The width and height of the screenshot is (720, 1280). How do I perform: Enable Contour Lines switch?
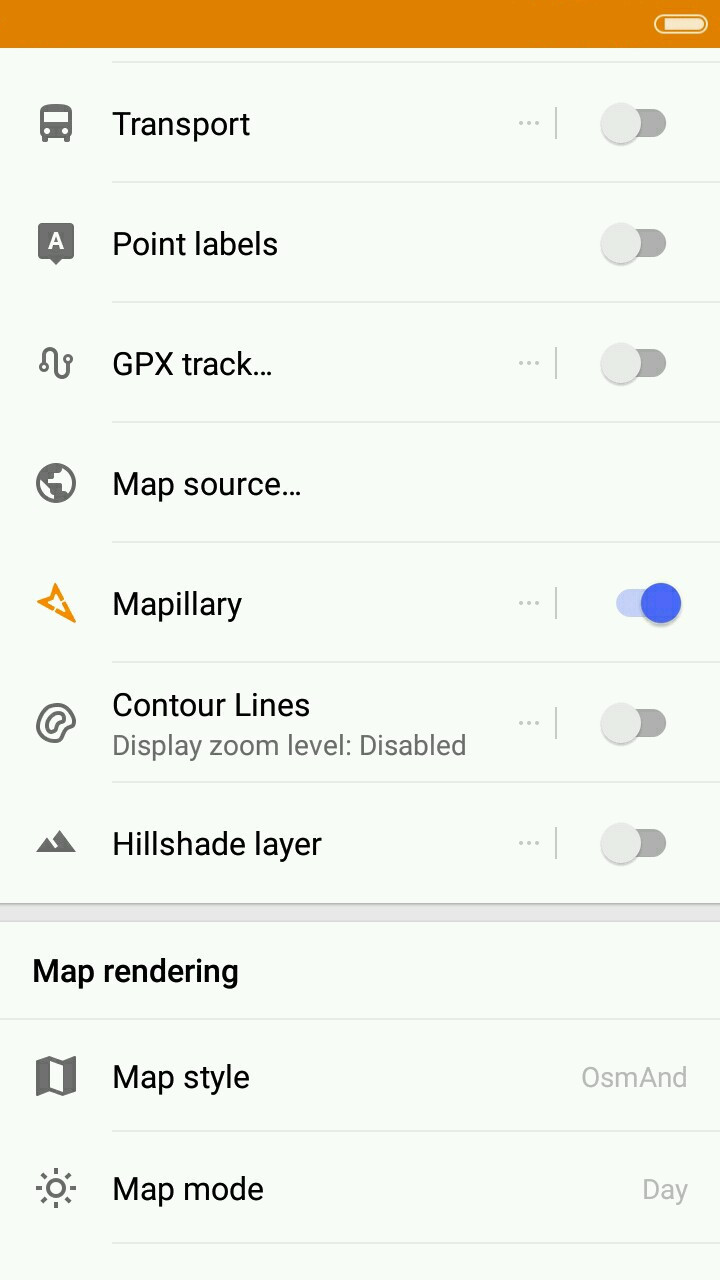[x=633, y=723]
